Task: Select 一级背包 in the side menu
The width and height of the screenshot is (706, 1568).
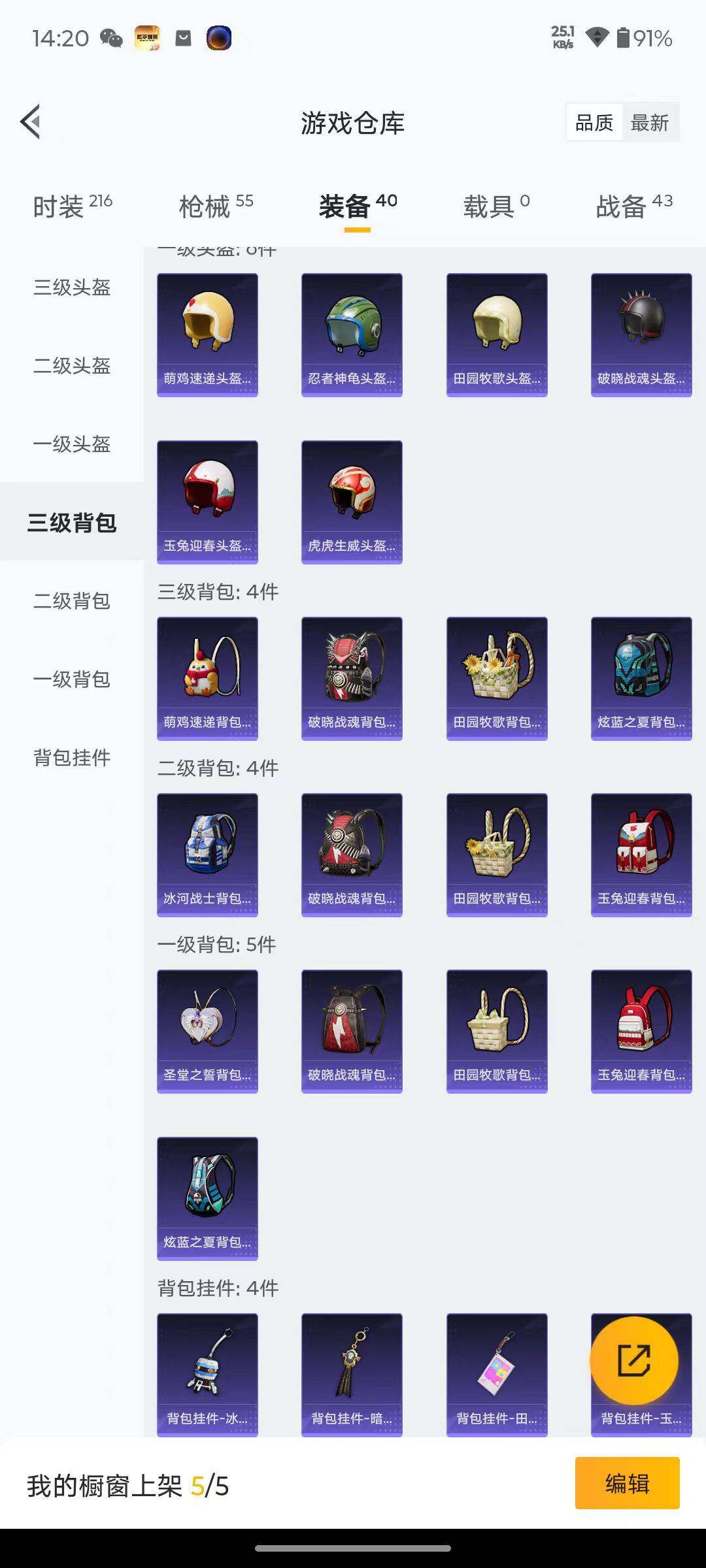Action: (72, 679)
